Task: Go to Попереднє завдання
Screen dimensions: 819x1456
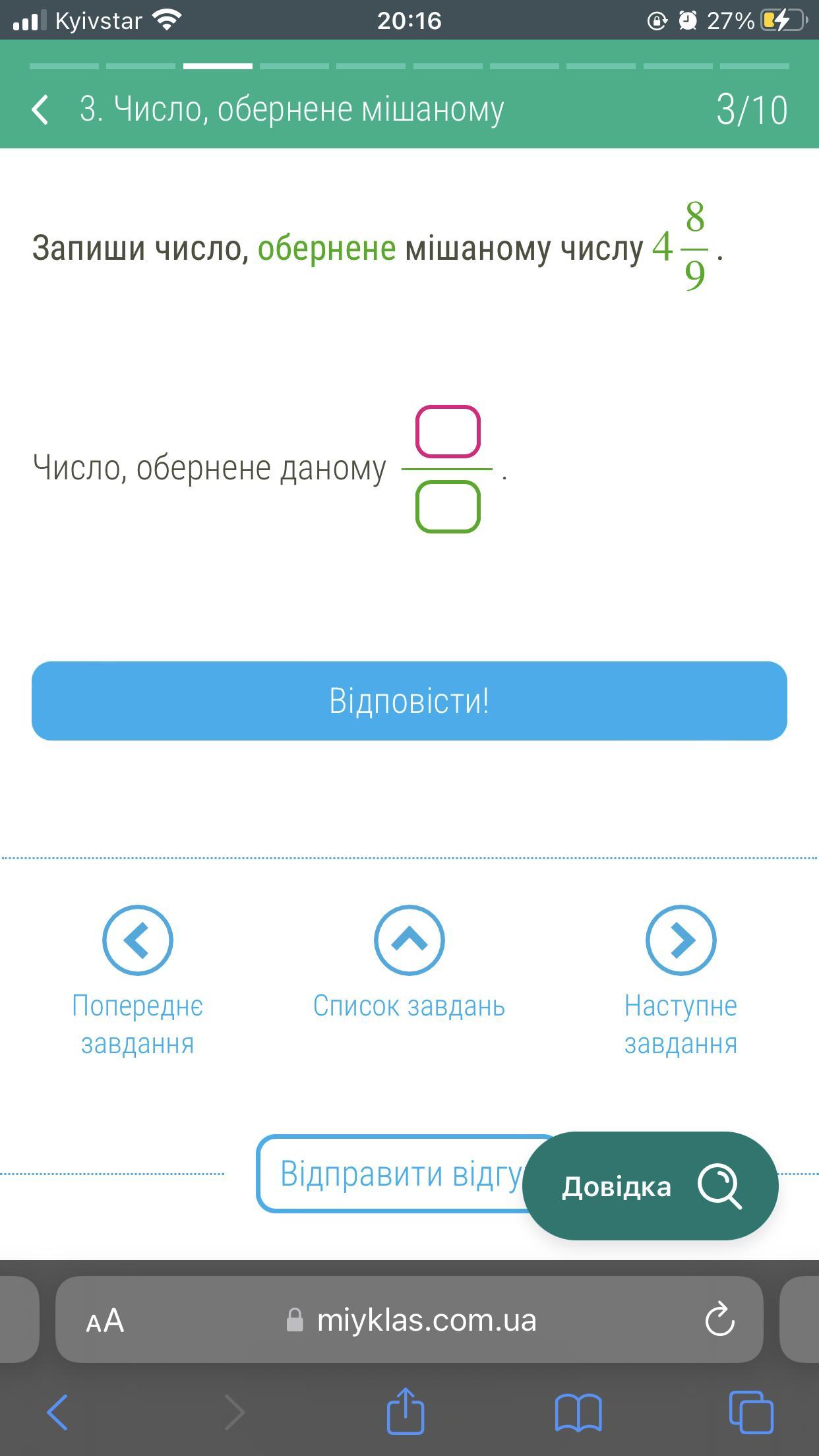Action: coord(137,940)
